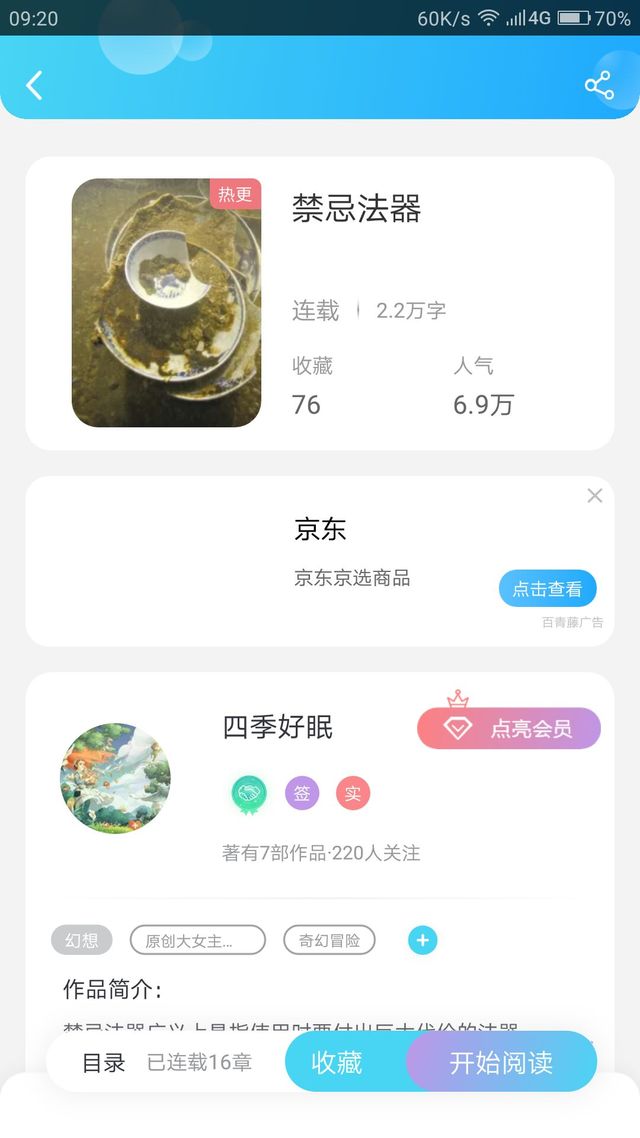Tap the 点亮会员 membership button
This screenshot has width=640, height=1138.
click(509, 728)
